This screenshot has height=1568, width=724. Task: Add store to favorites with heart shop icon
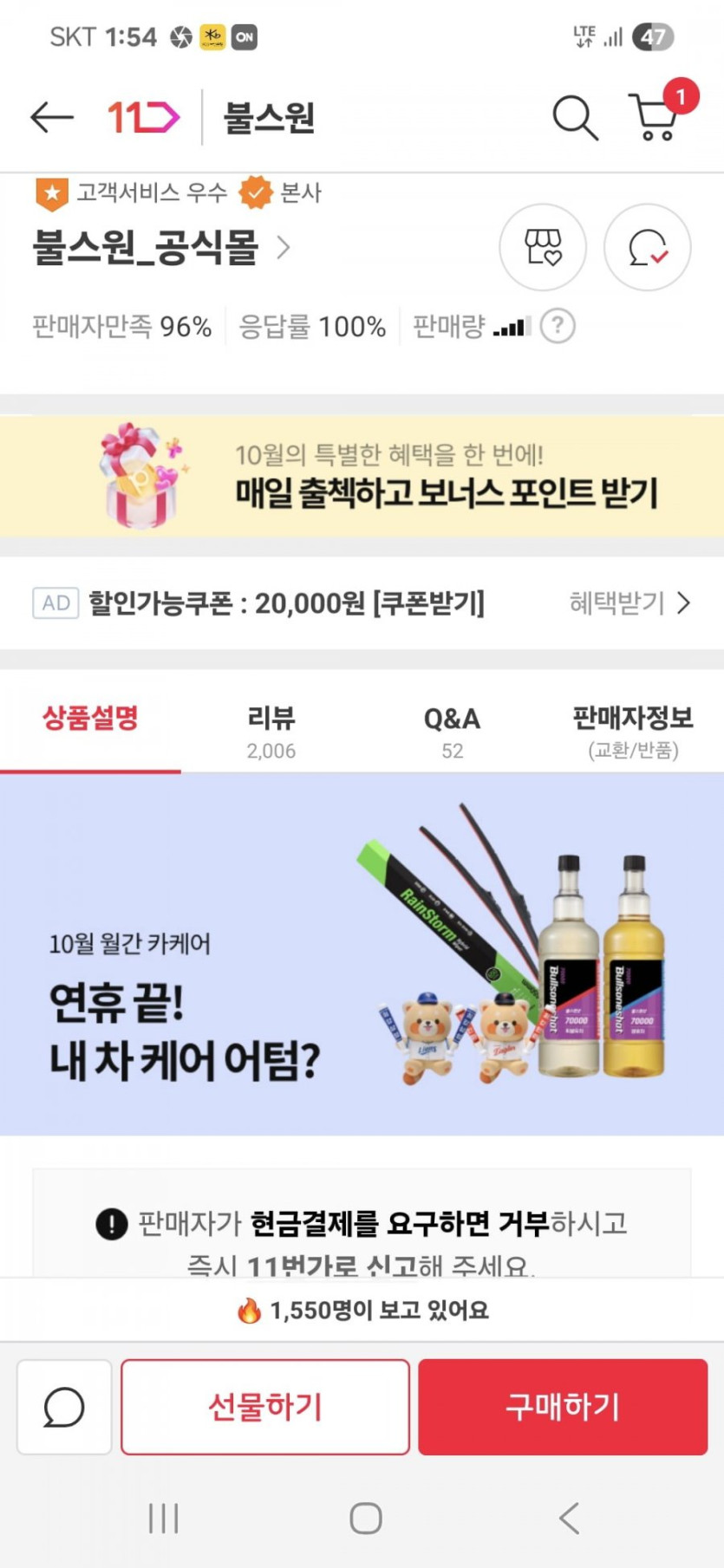point(543,248)
